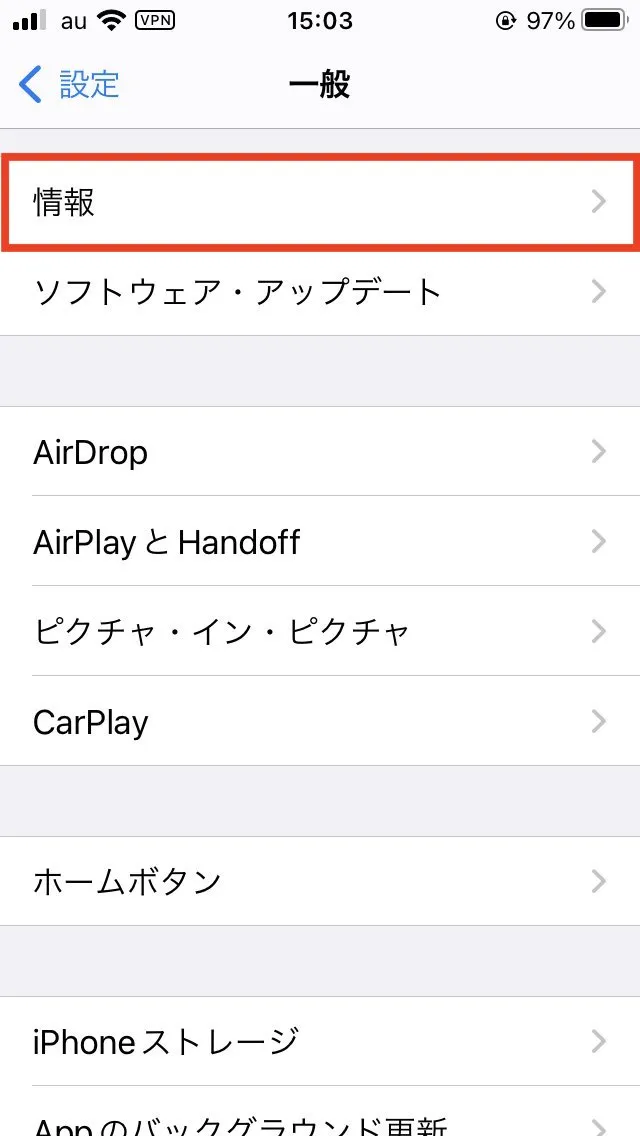Image resolution: width=640 pixels, height=1136 pixels.
Task: Open ソフトウェア・アップデート
Action: (320, 292)
